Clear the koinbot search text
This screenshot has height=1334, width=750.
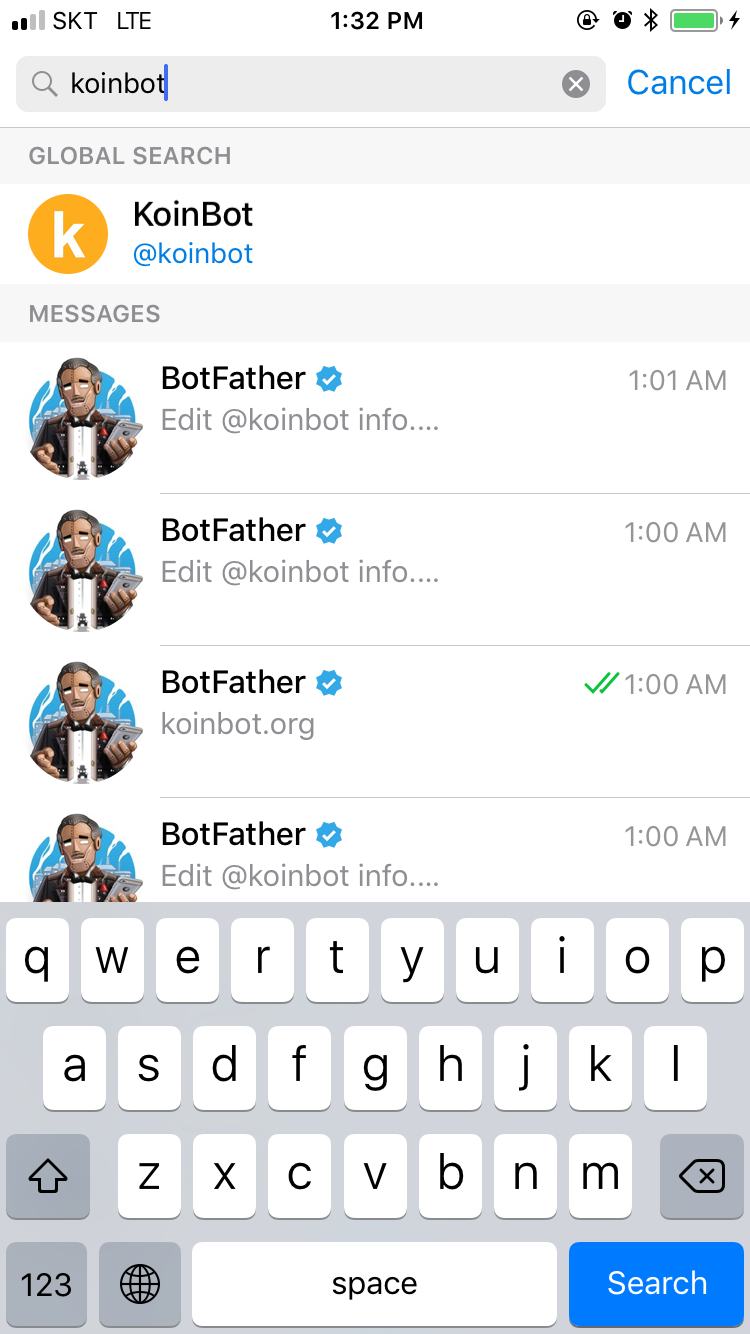tap(576, 84)
